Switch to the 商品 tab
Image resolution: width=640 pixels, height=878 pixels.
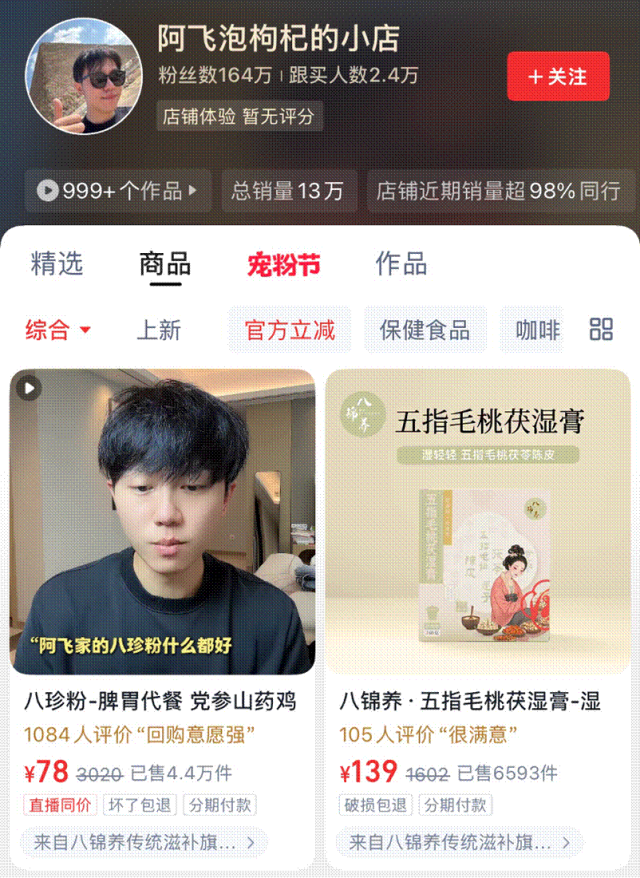(x=165, y=263)
